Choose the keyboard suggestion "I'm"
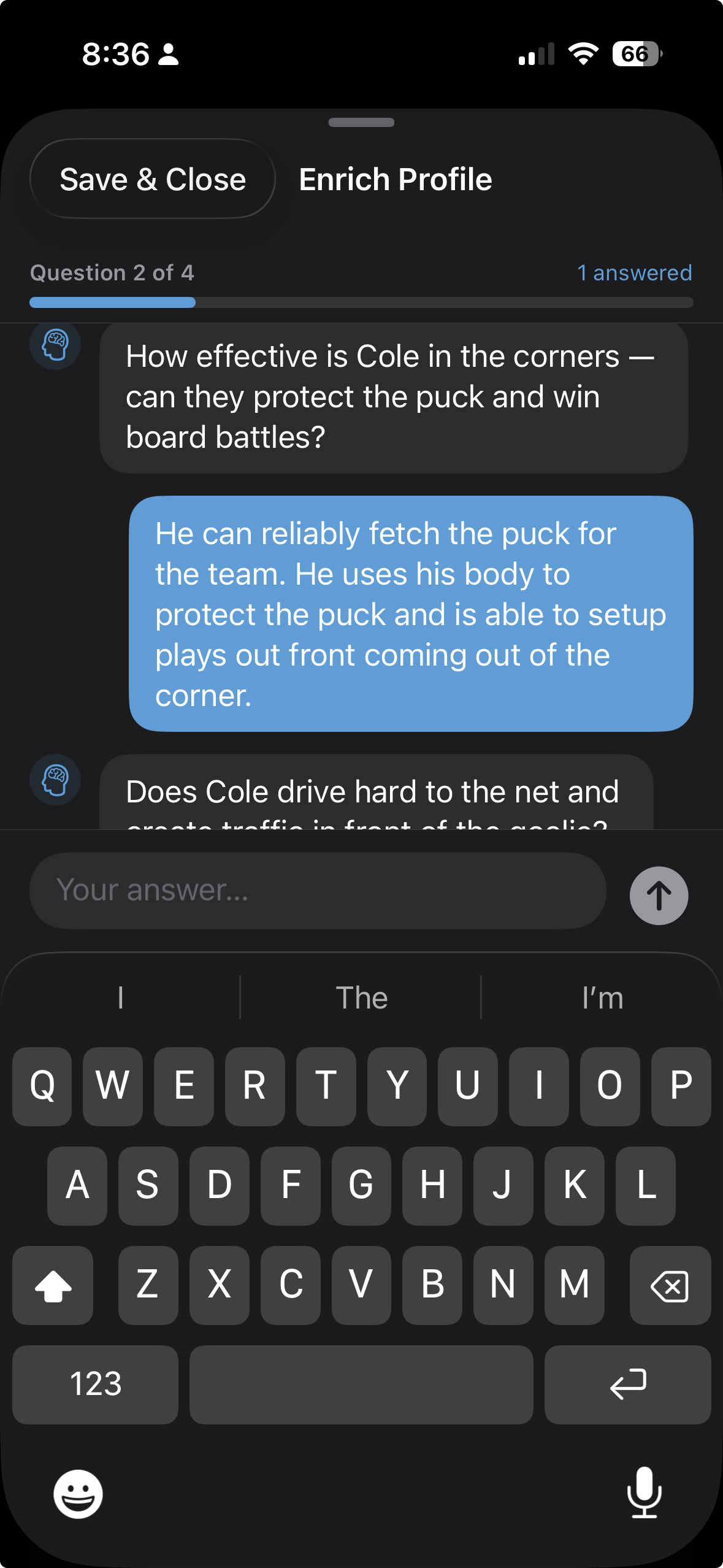 [602, 997]
